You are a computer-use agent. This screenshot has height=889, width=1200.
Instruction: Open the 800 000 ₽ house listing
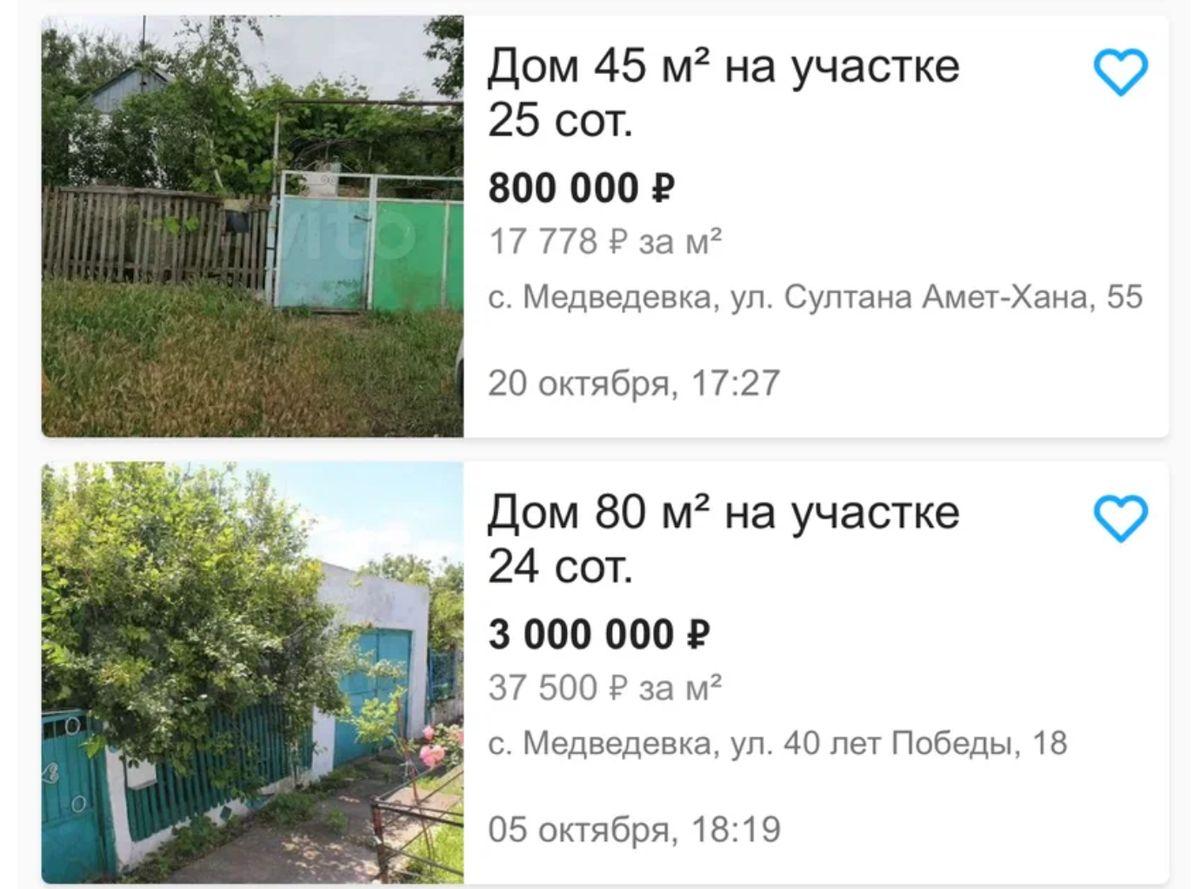[x=722, y=94]
